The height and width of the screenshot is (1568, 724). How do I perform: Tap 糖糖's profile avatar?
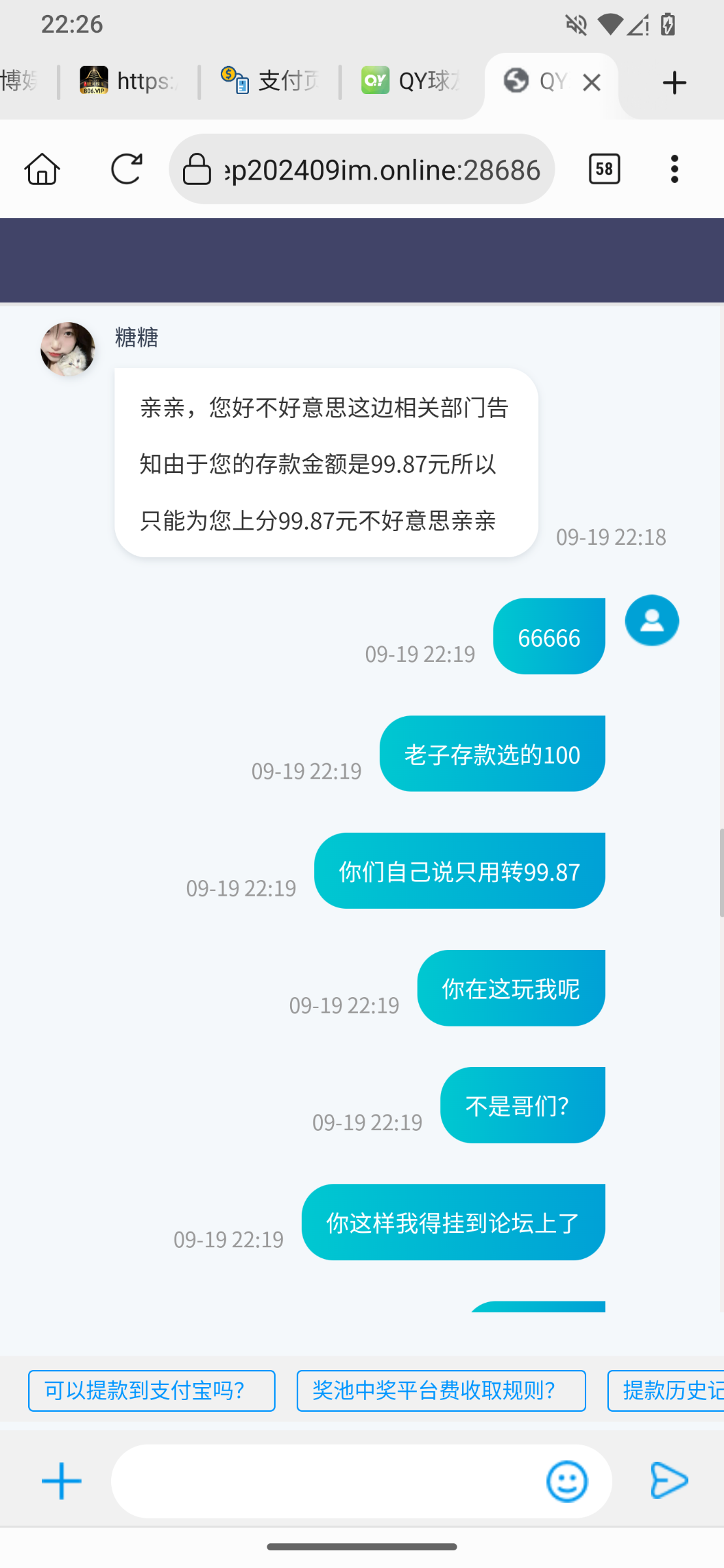(x=68, y=349)
